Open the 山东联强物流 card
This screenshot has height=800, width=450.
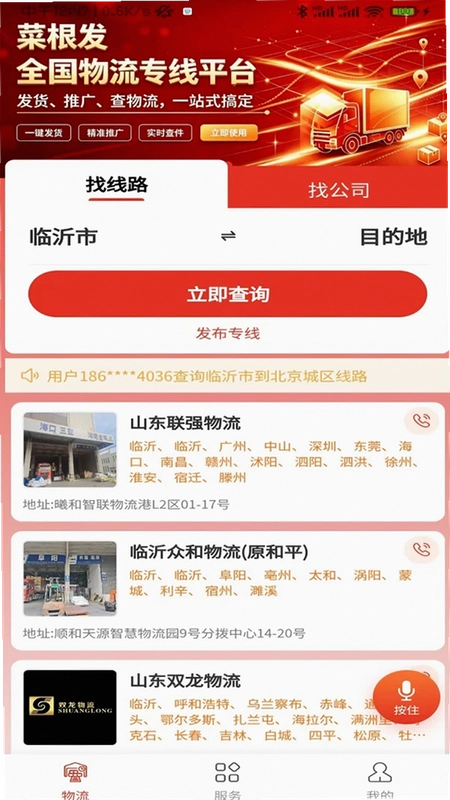click(x=228, y=462)
